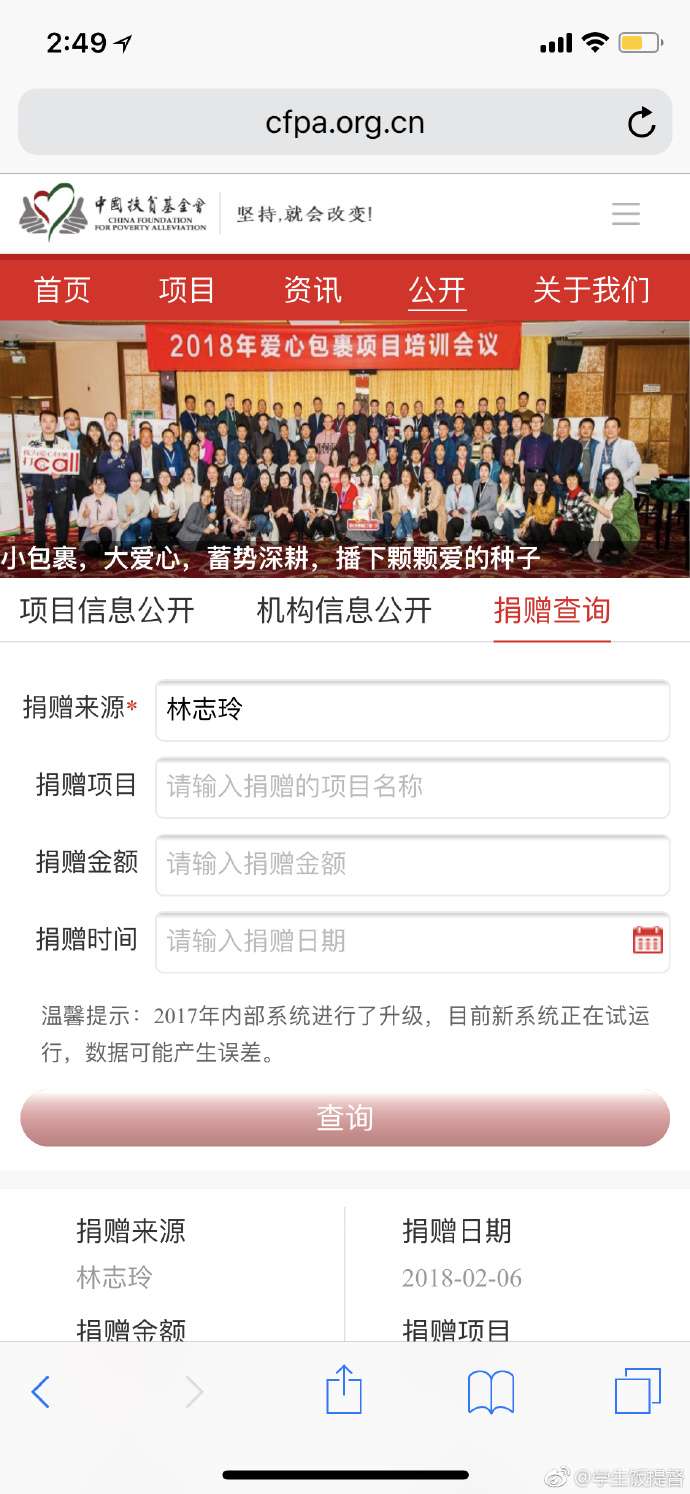The width and height of the screenshot is (690, 1494).
Task: Reload the cfpa.org.cn page
Action: (x=641, y=123)
